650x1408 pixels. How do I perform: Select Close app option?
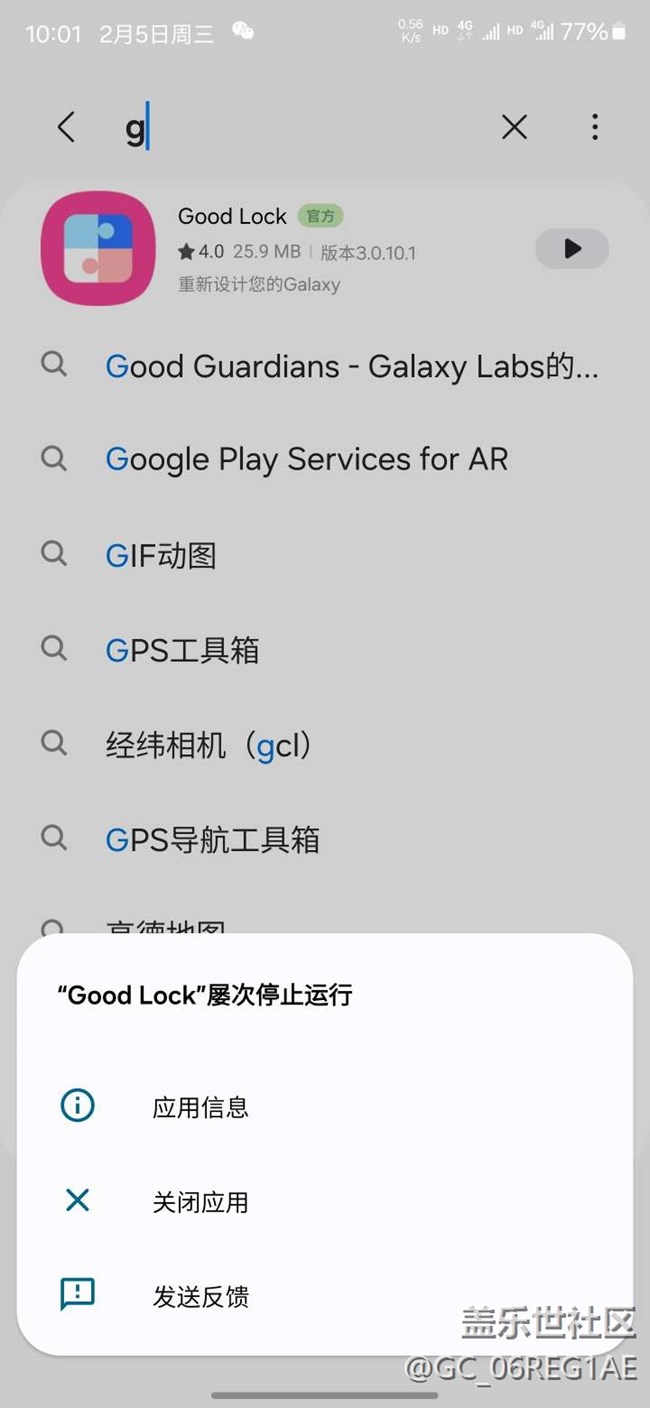[324, 1201]
